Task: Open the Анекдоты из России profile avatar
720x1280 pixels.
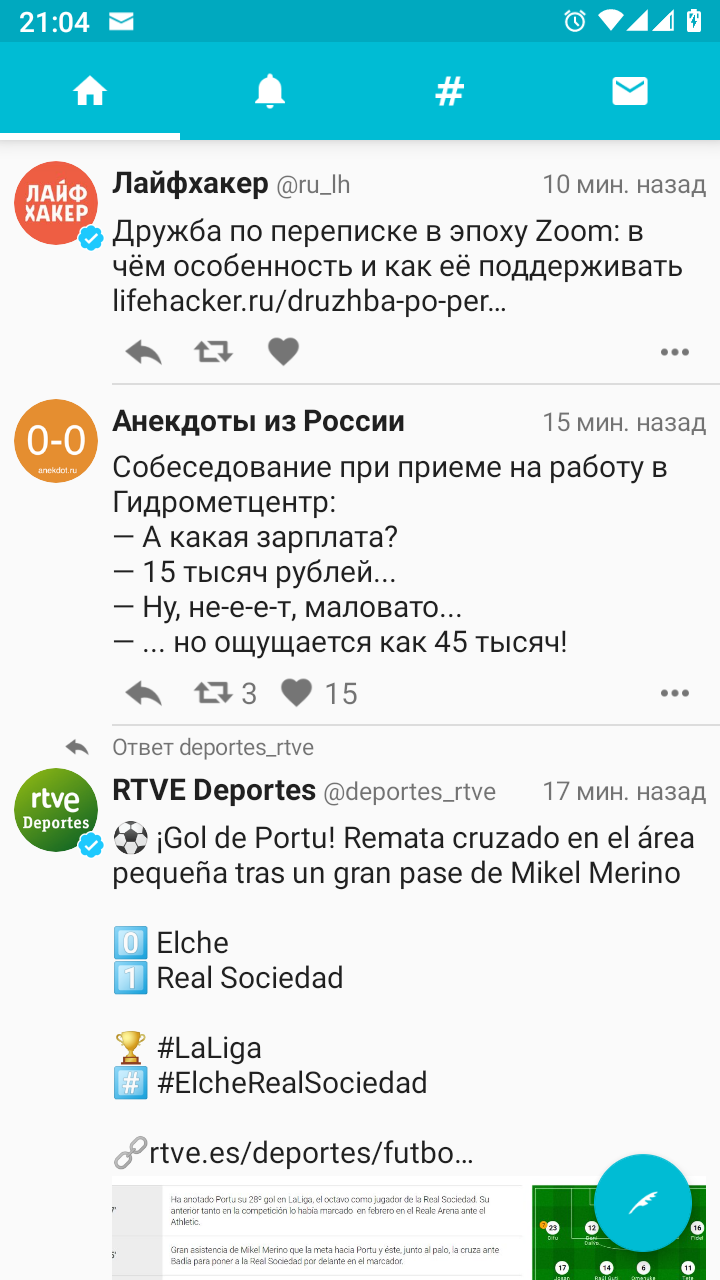Action: point(56,441)
